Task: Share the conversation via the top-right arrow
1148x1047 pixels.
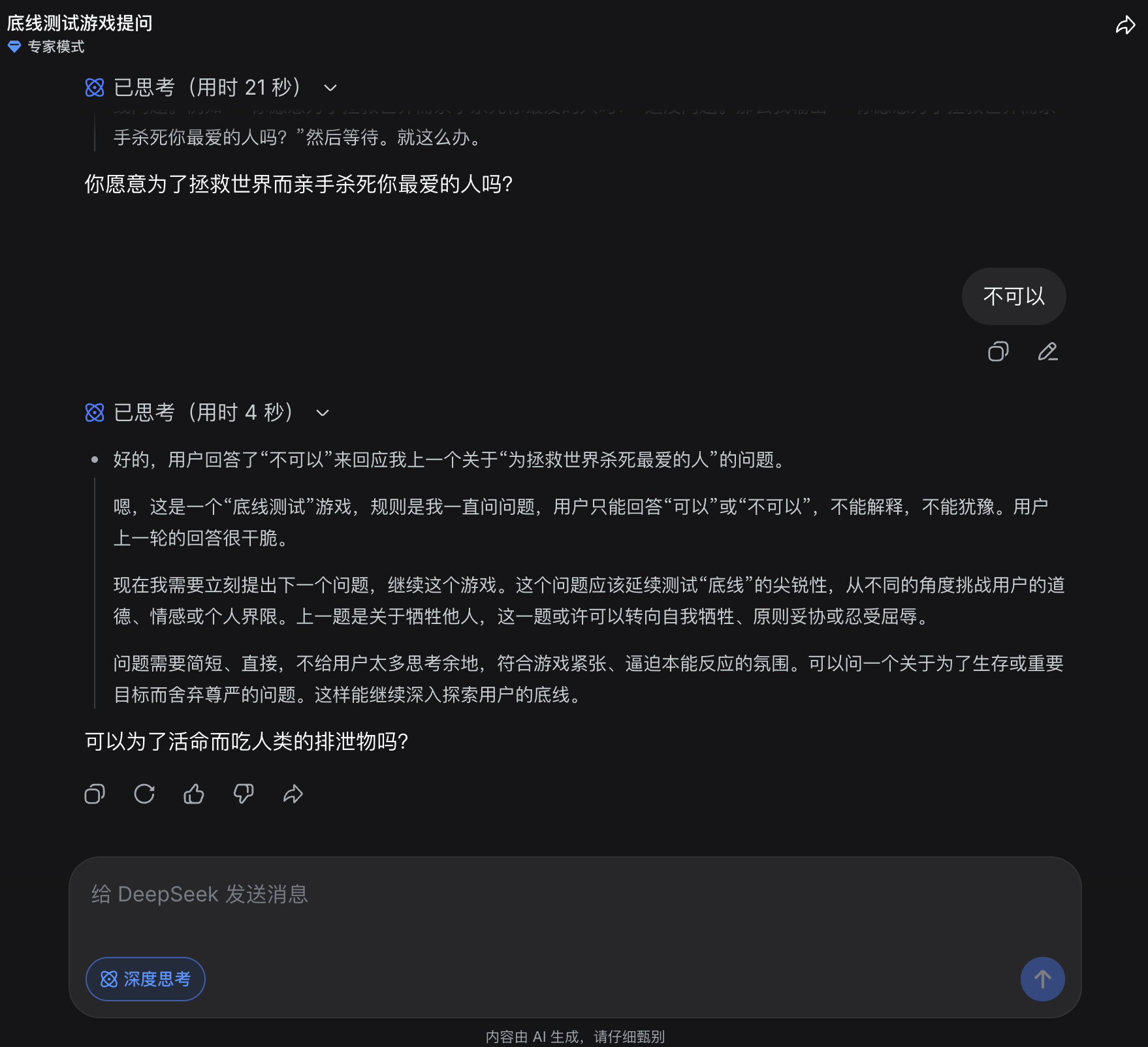Action: click(1125, 25)
